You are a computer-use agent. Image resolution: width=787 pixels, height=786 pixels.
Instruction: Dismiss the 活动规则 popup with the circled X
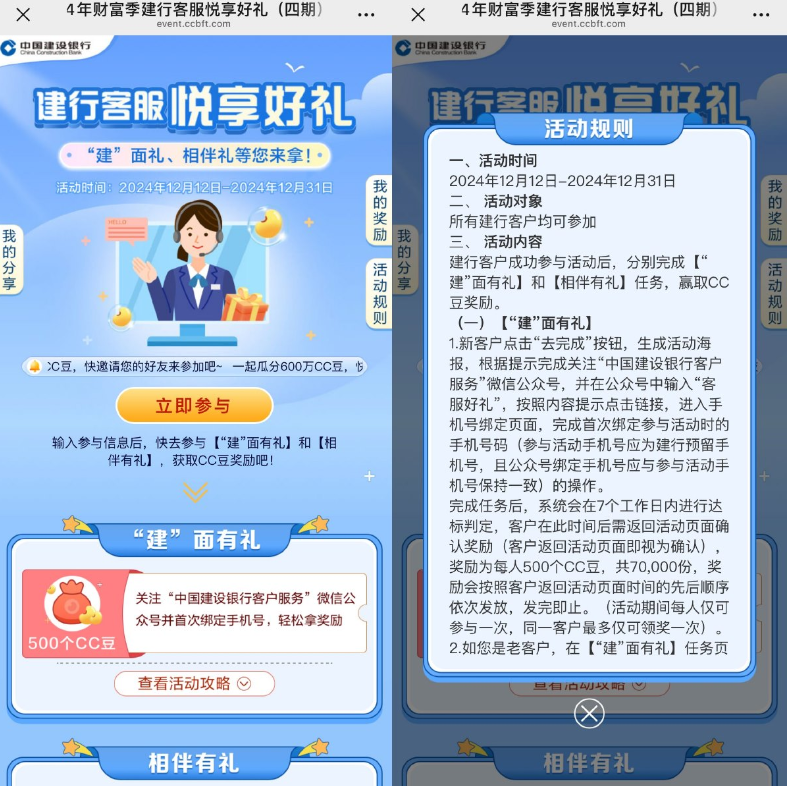tap(589, 713)
